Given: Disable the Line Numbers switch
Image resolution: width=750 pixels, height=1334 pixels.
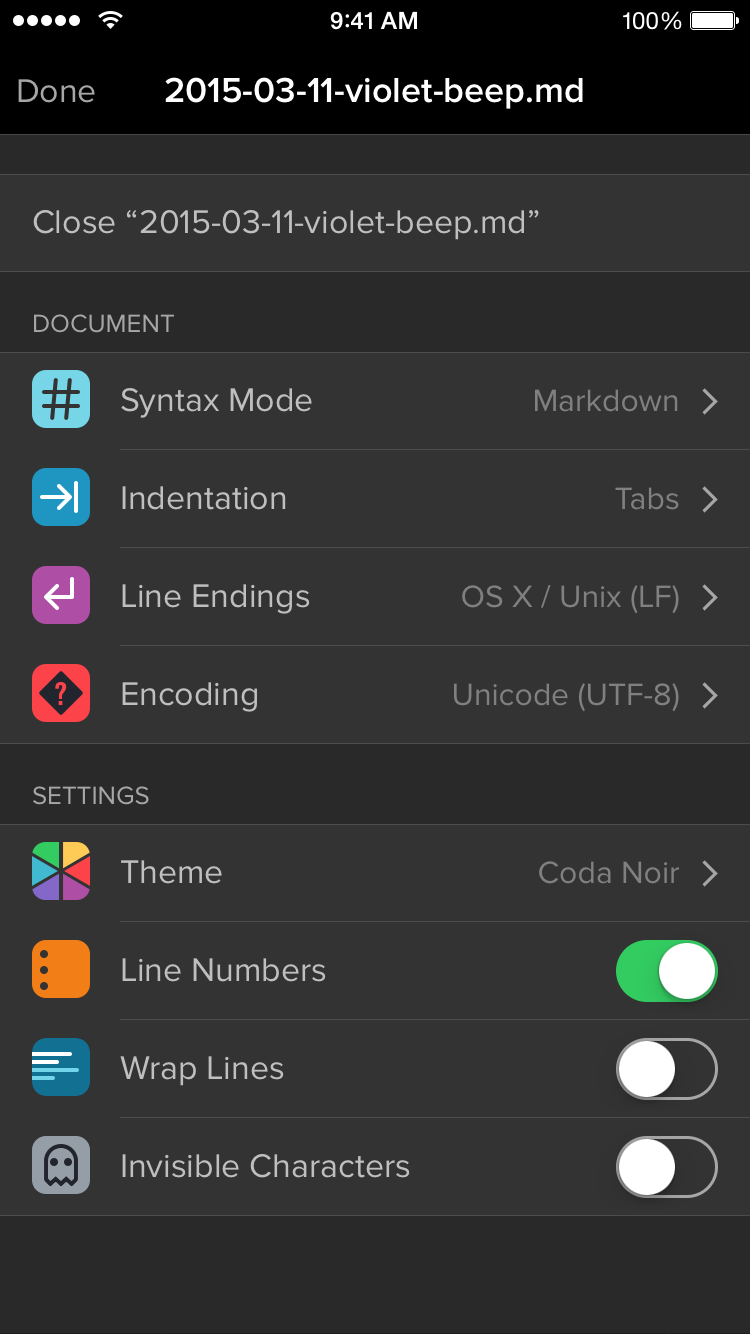Looking at the screenshot, I should tap(666, 971).
